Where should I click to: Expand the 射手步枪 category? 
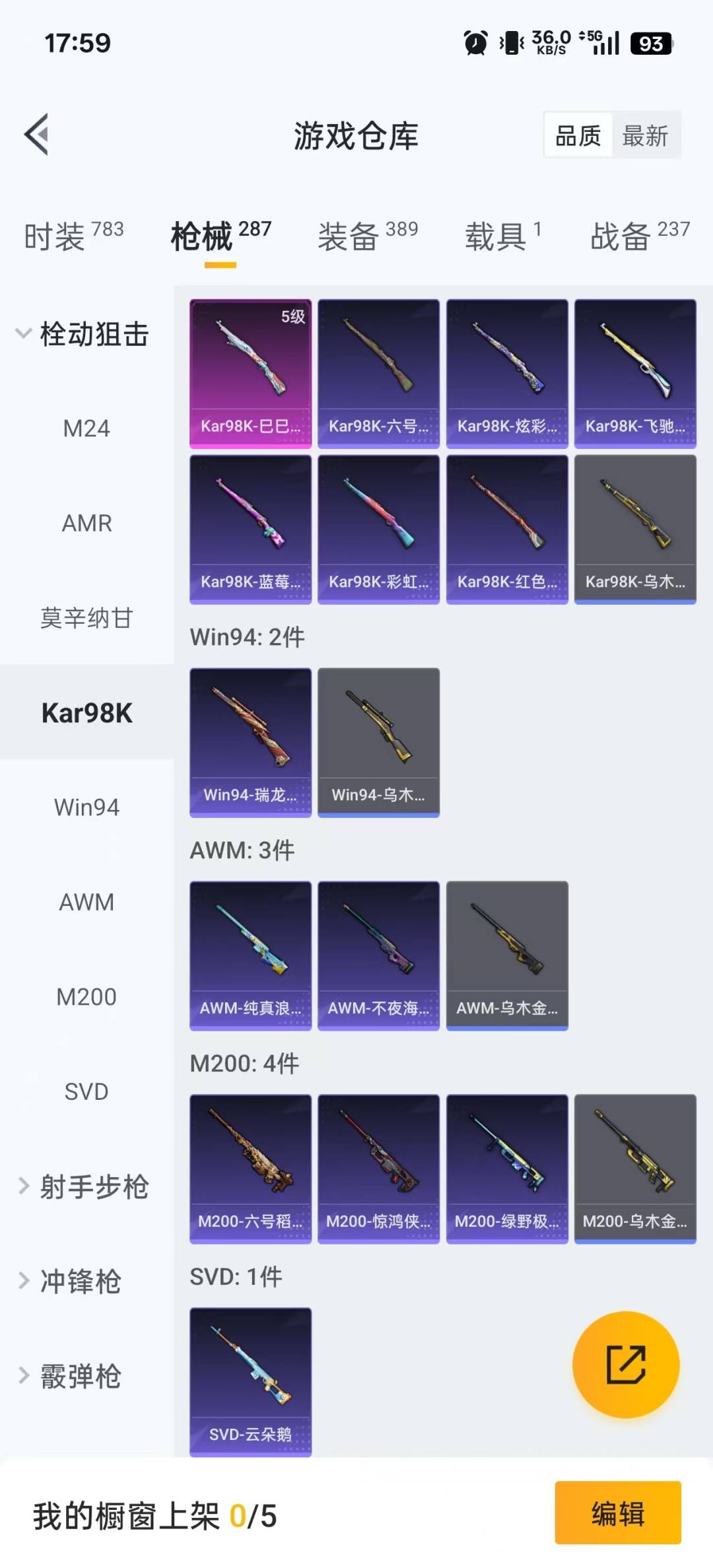coord(84,1186)
